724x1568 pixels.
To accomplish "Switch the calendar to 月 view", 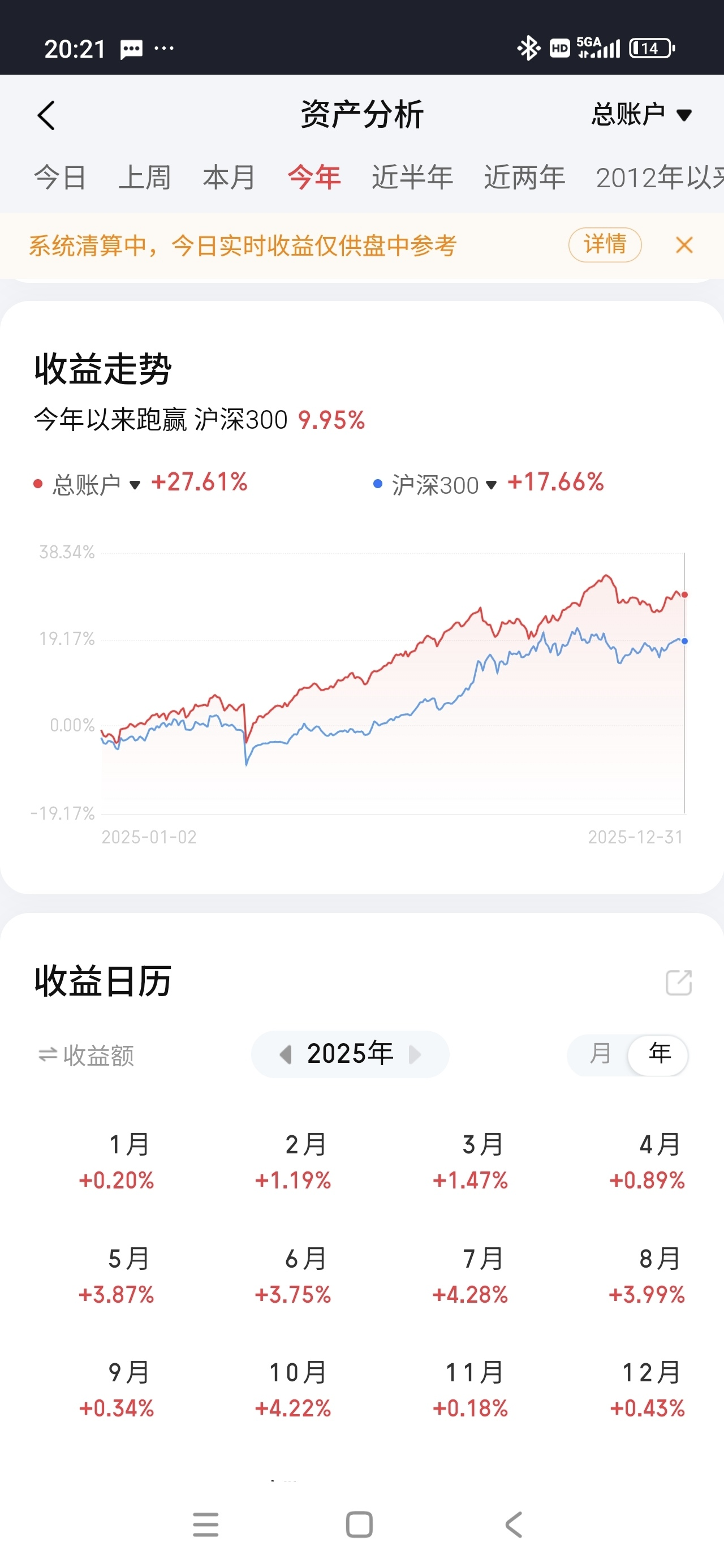I will (600, 1054).
